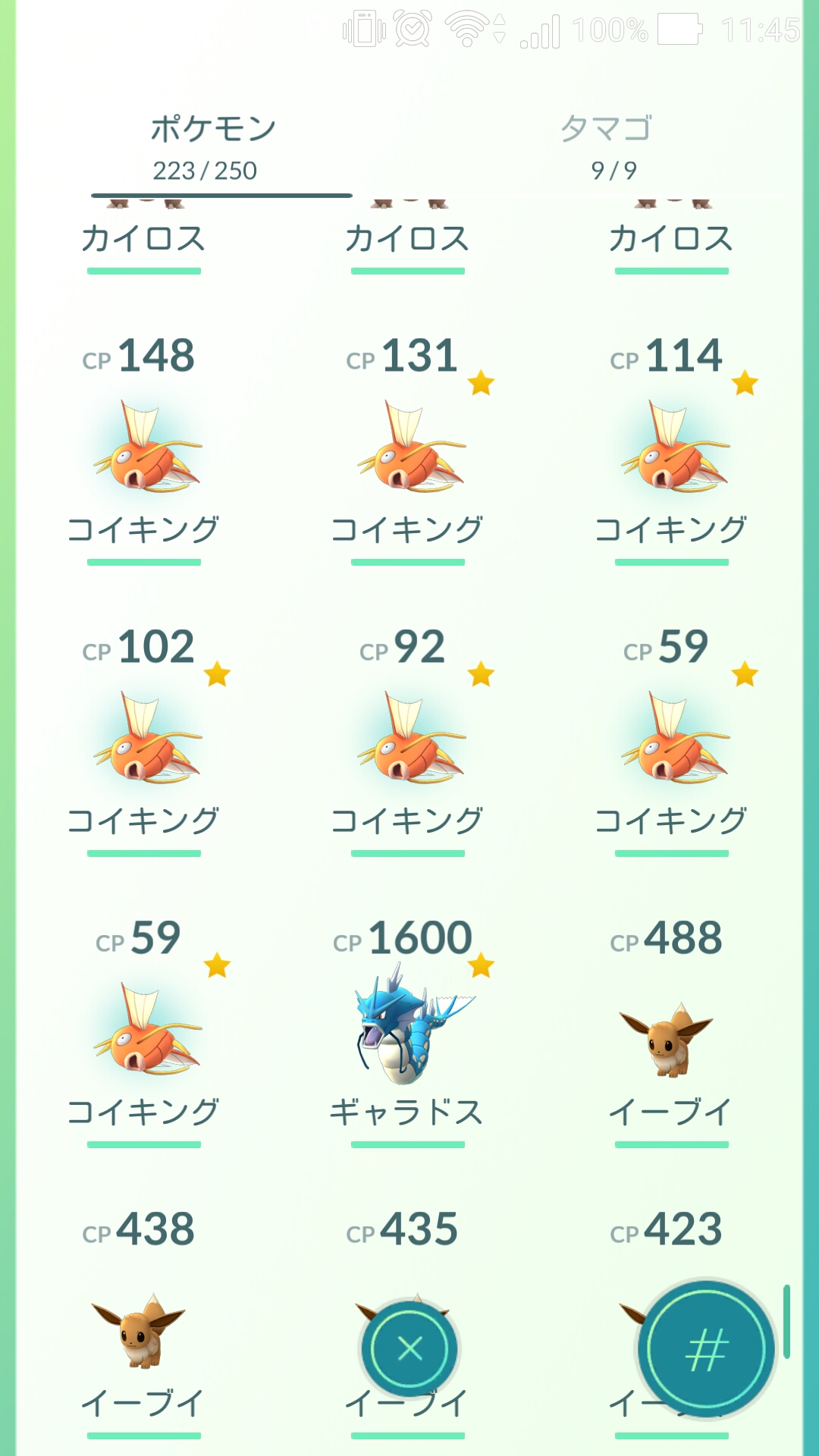Viewport: 819px width, 1456px height.
Task: Open the CP 92 コイキング
Action: [408, 739]
